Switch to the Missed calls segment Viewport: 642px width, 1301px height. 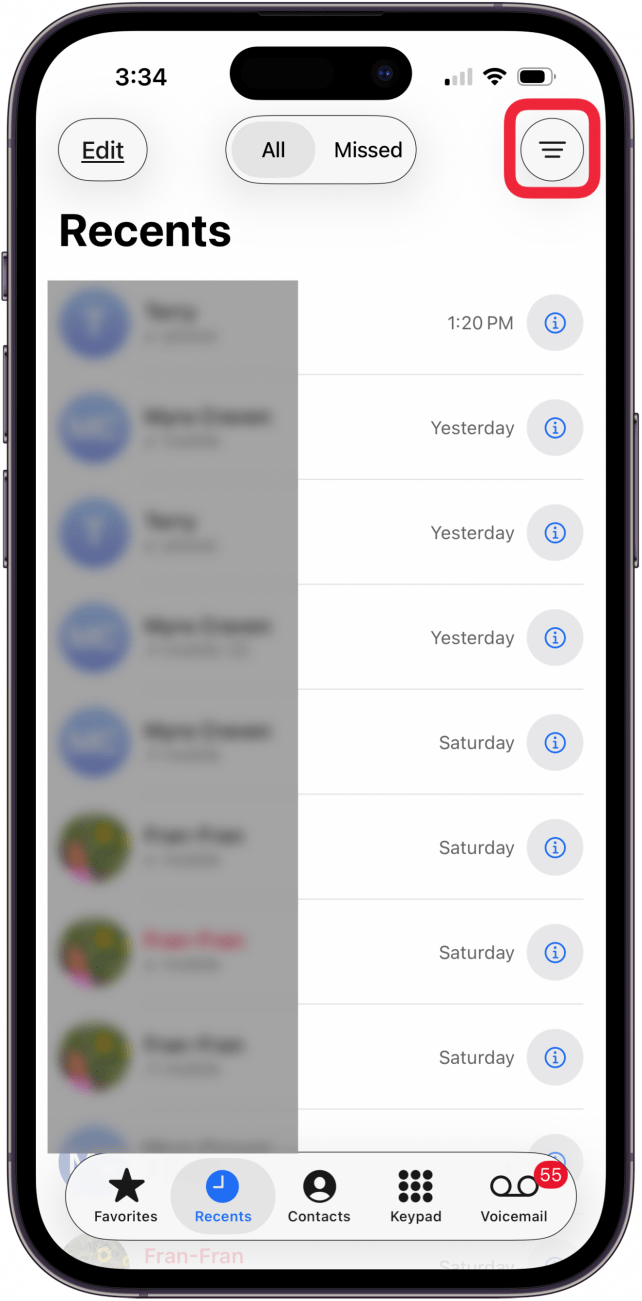[367, 150]
